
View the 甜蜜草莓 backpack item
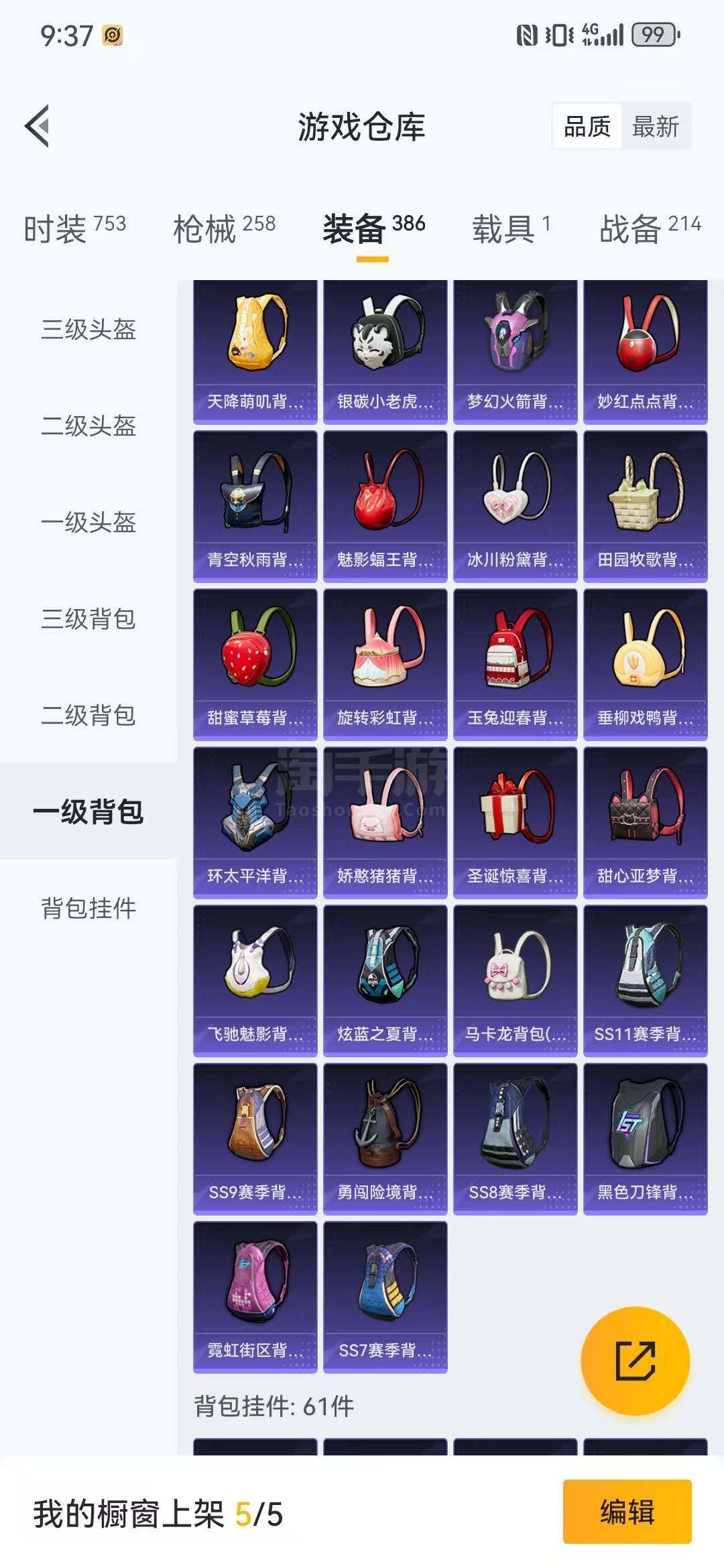(x=255, y=664)
